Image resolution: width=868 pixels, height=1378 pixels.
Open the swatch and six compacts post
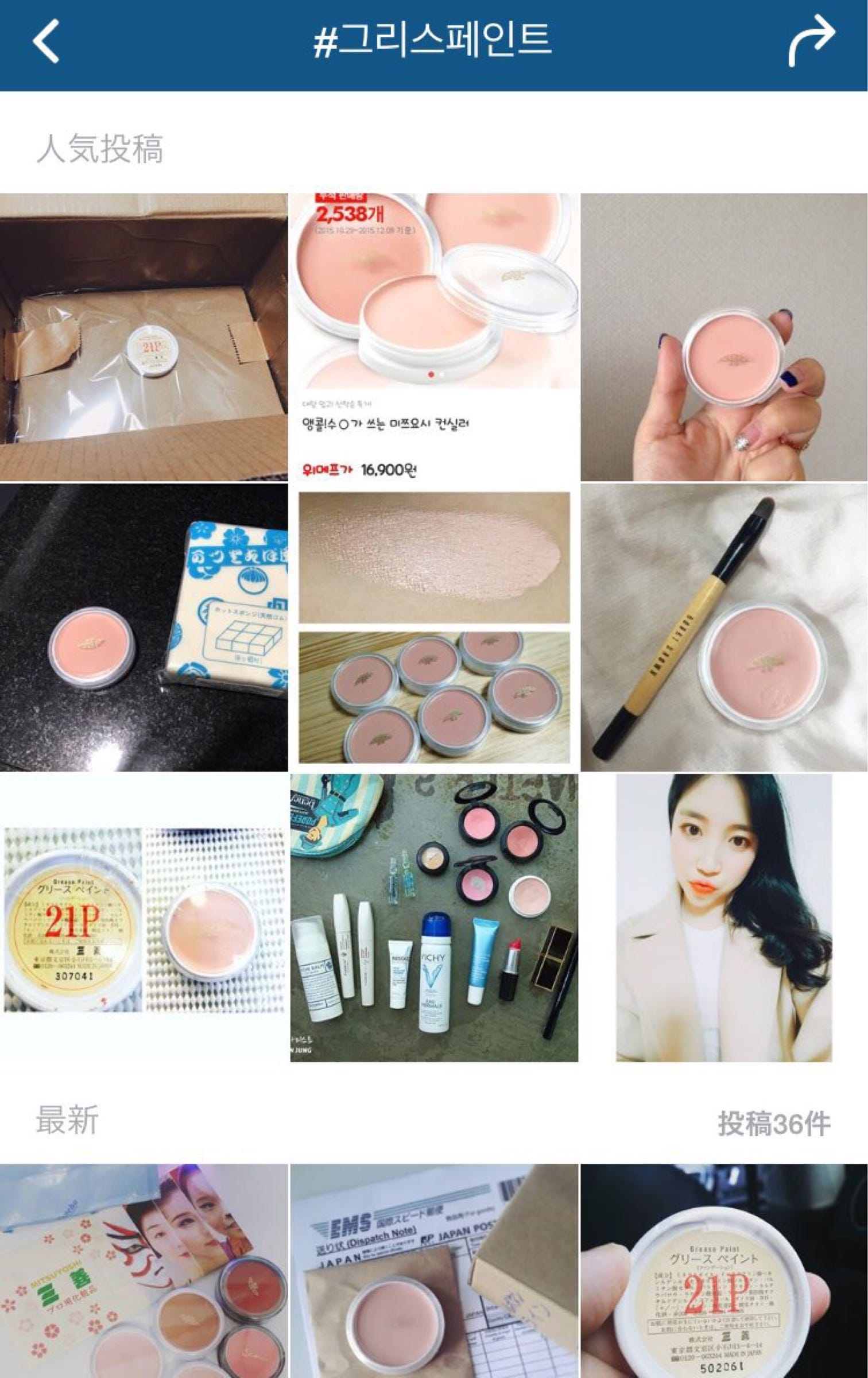(433, 627)
